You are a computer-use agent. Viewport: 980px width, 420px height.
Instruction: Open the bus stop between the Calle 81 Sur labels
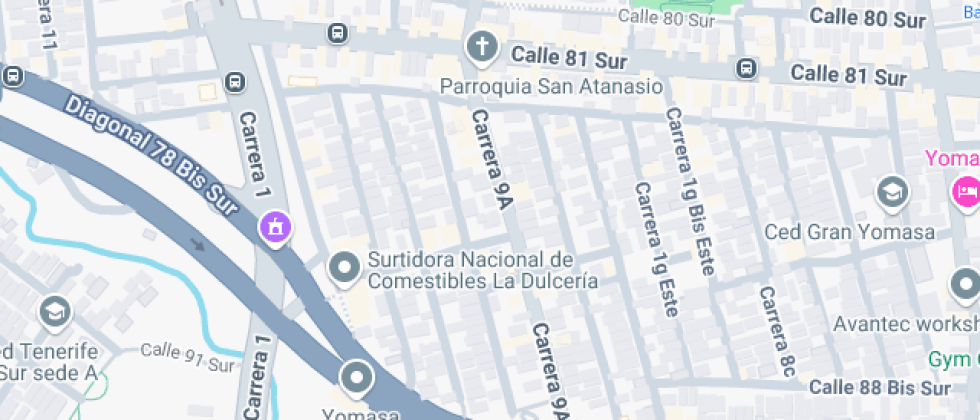point(746,69)
